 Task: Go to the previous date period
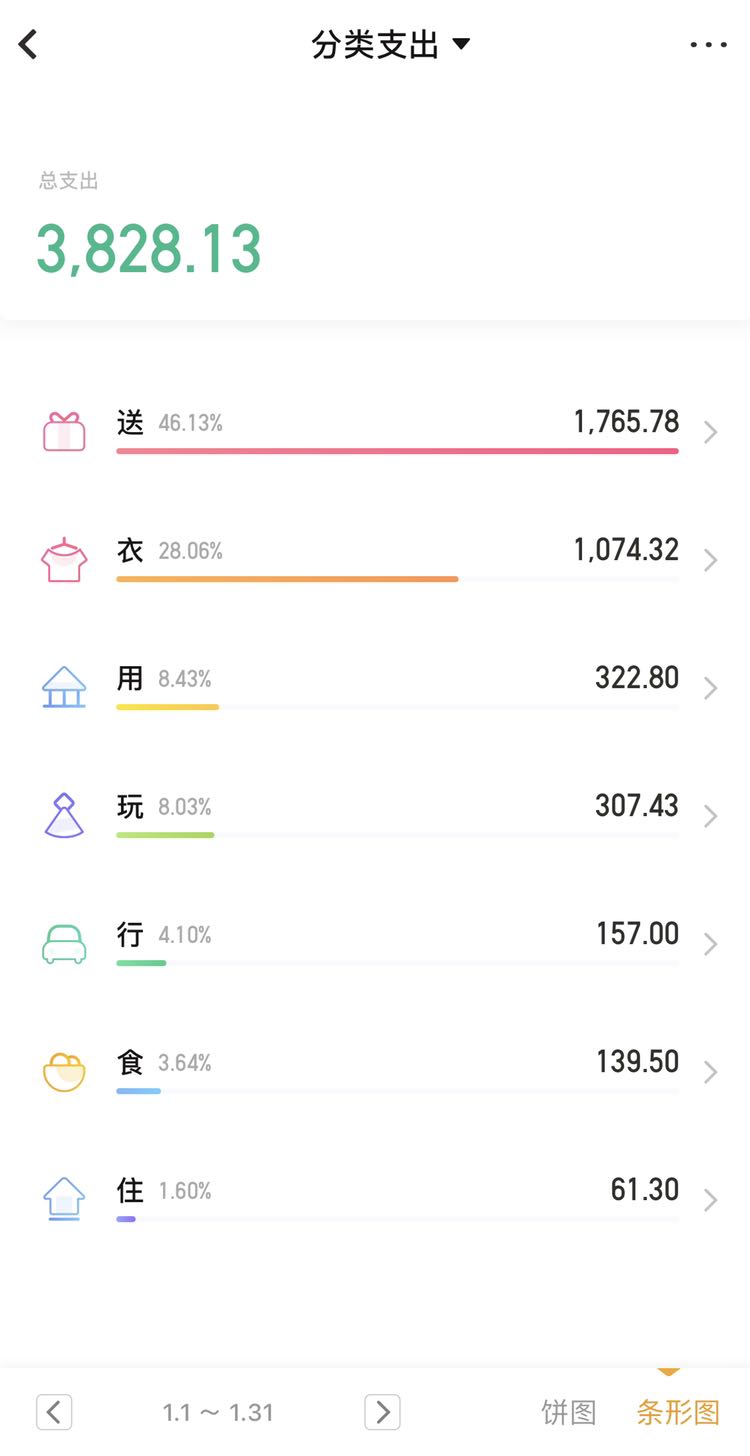54,1412
